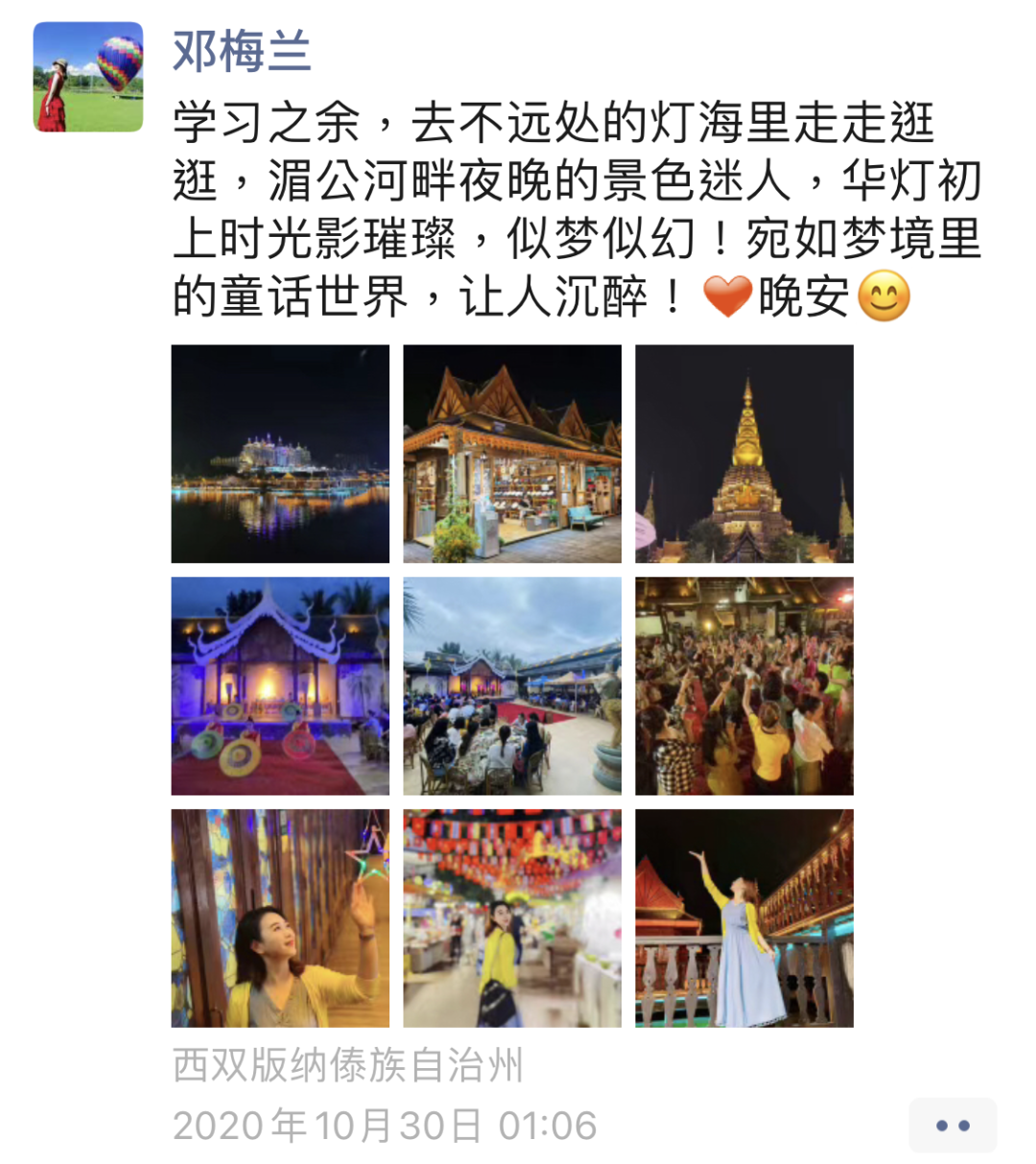The width and height of the screenshot is (1036, 1164).
Task: Open 邓梅兰's profile avatar
Action: (x=88, y=77)
